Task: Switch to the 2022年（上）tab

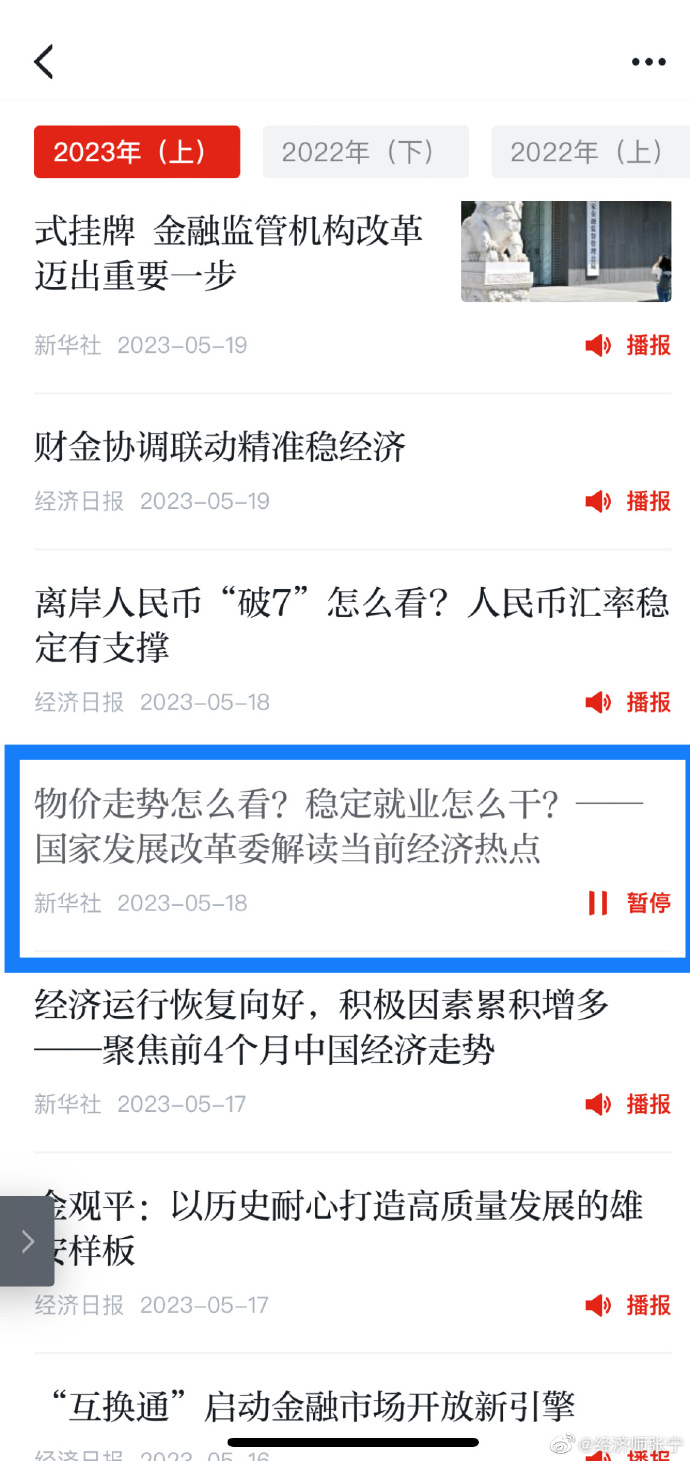Action: tap(590, 152)
